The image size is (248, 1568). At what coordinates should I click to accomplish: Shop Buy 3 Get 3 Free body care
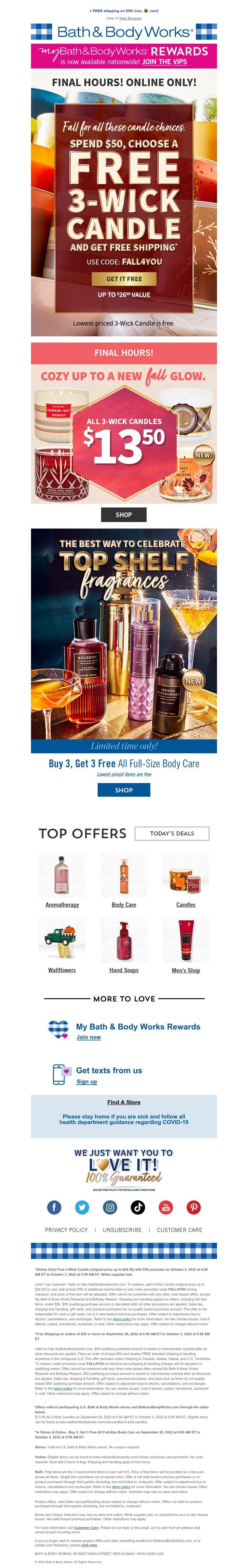point(124,790)
